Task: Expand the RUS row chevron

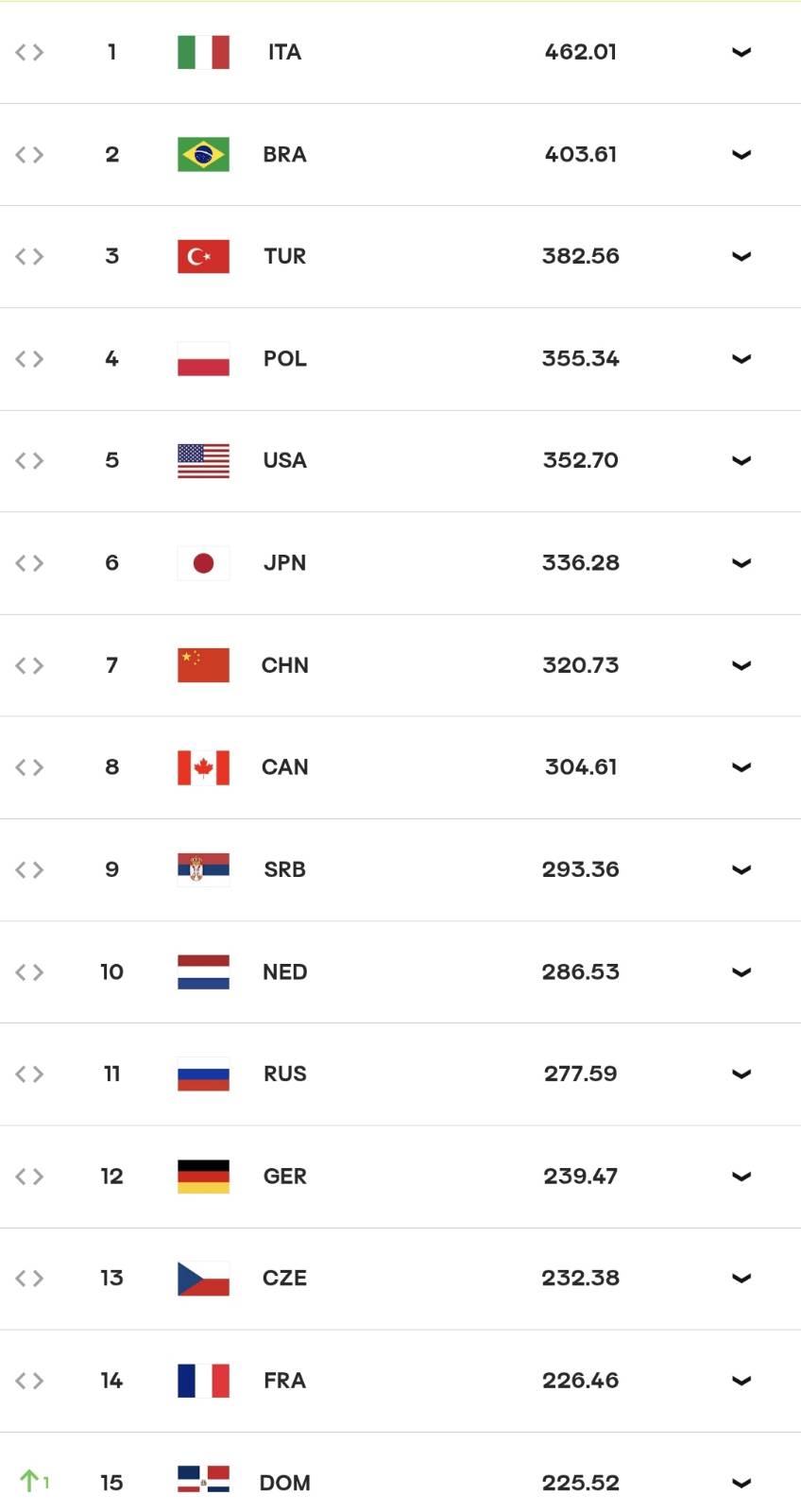Action: [741, 1074]
